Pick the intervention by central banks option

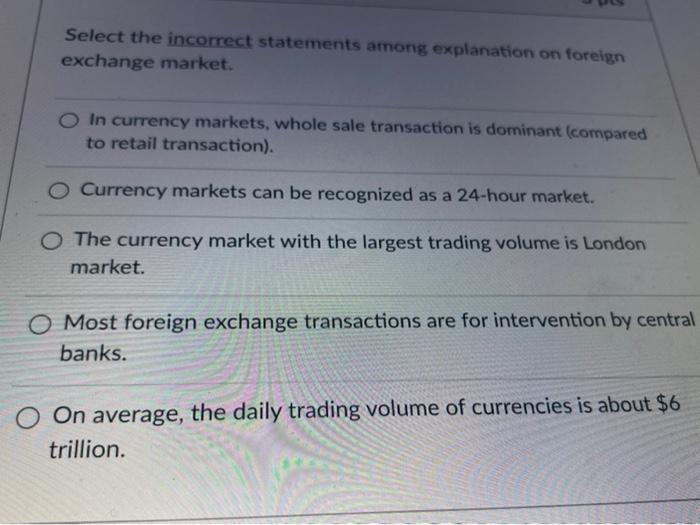pyautogui.click(x=39, y=323)
